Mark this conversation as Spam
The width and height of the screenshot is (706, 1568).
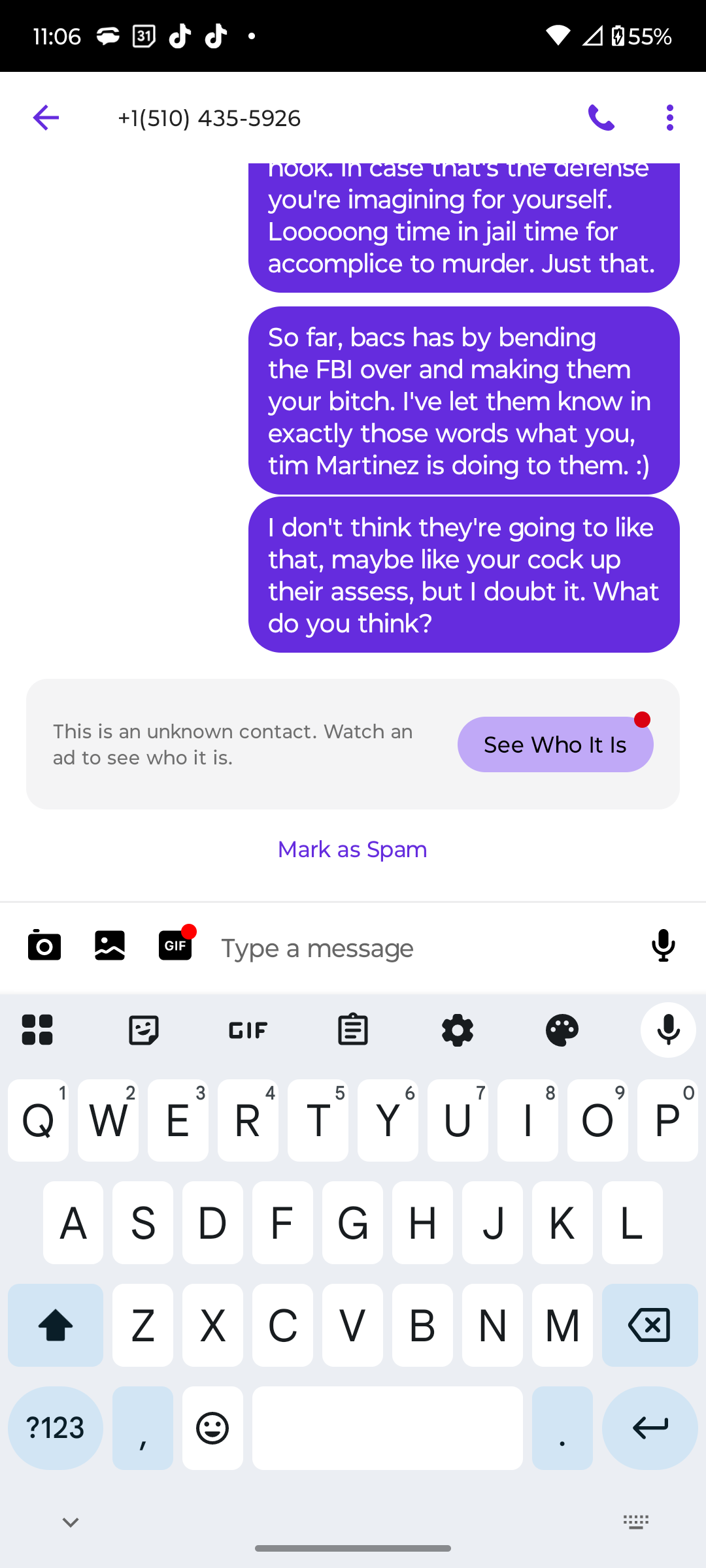352,849
